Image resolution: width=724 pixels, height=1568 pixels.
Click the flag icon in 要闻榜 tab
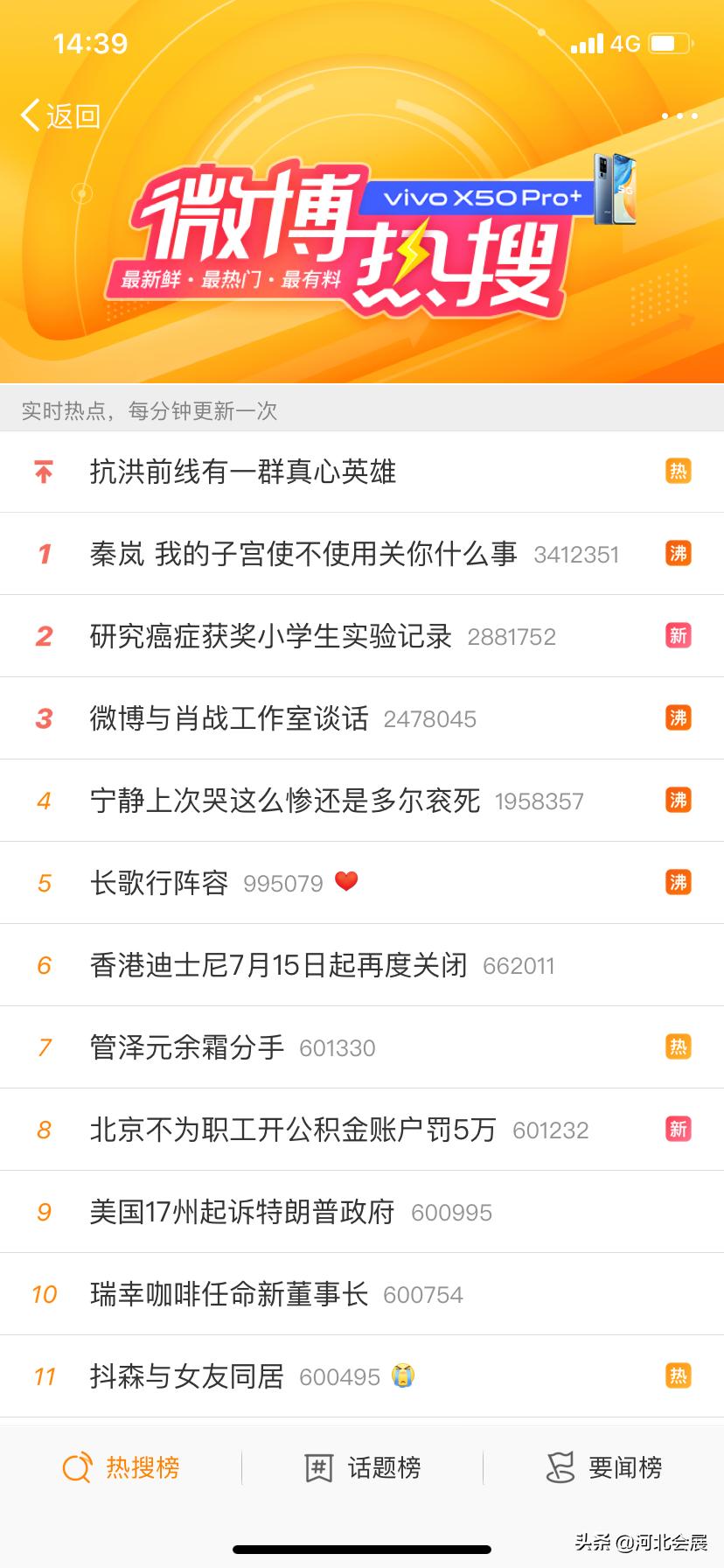[x=560, y=1466]
